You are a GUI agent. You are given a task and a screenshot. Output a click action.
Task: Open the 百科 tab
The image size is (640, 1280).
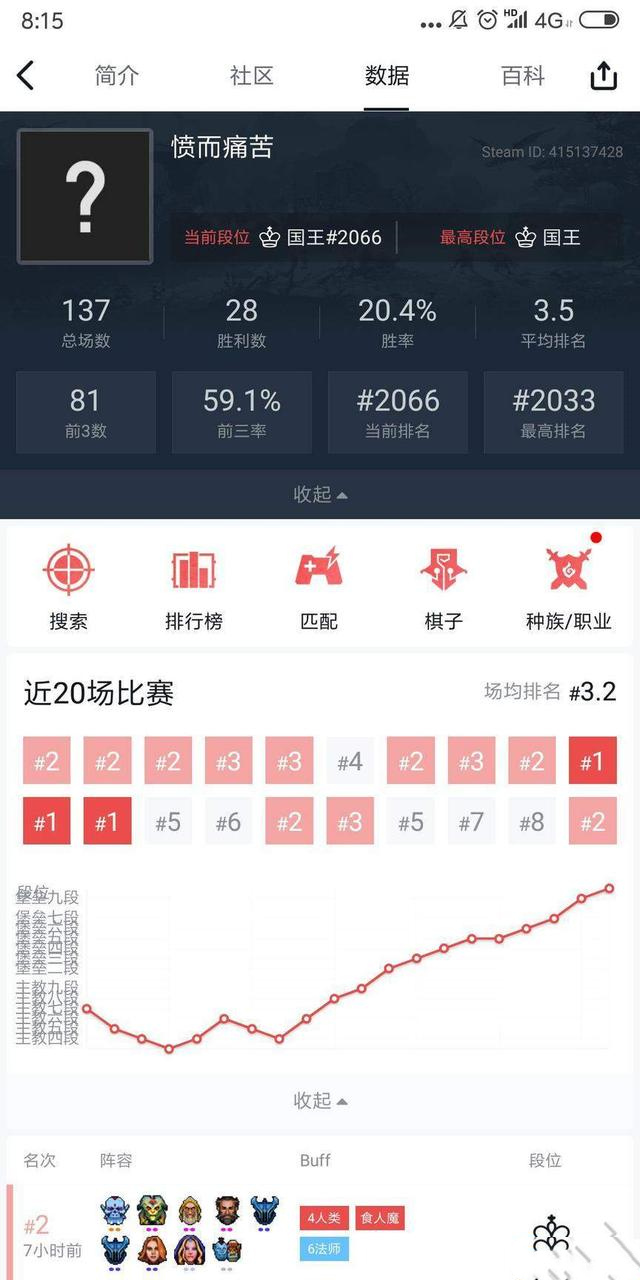coord(522,76)
